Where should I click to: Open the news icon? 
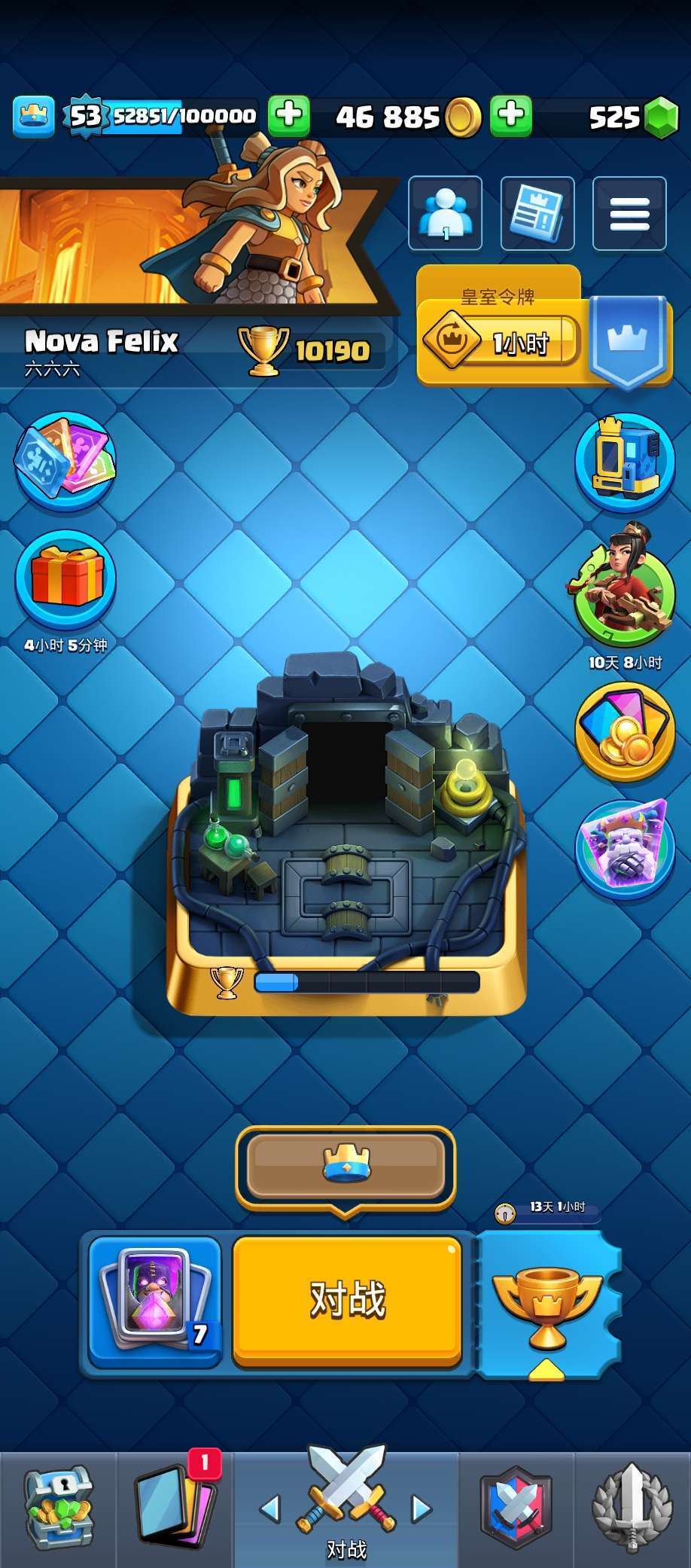coord(537,213)
